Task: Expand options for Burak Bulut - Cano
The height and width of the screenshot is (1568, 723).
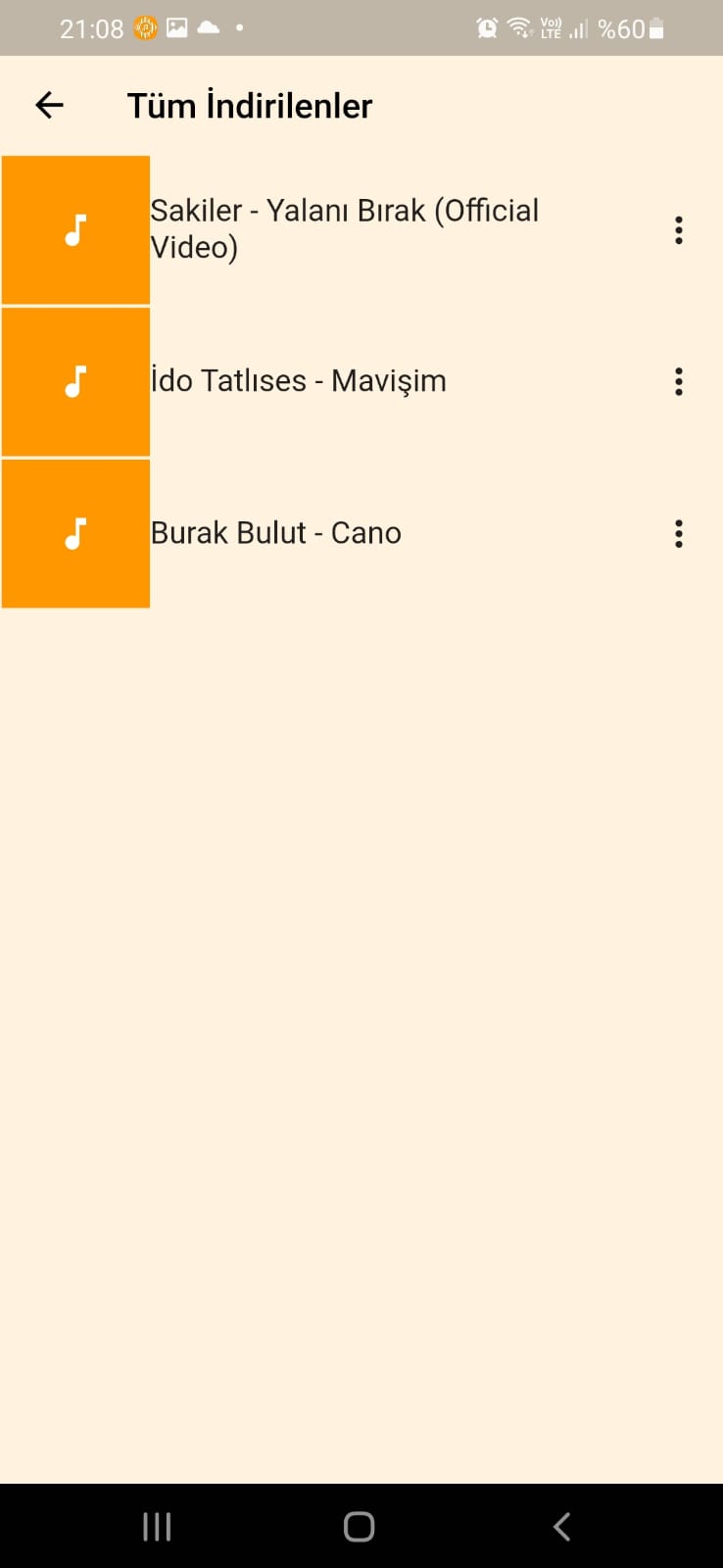Action: point(678,533)
